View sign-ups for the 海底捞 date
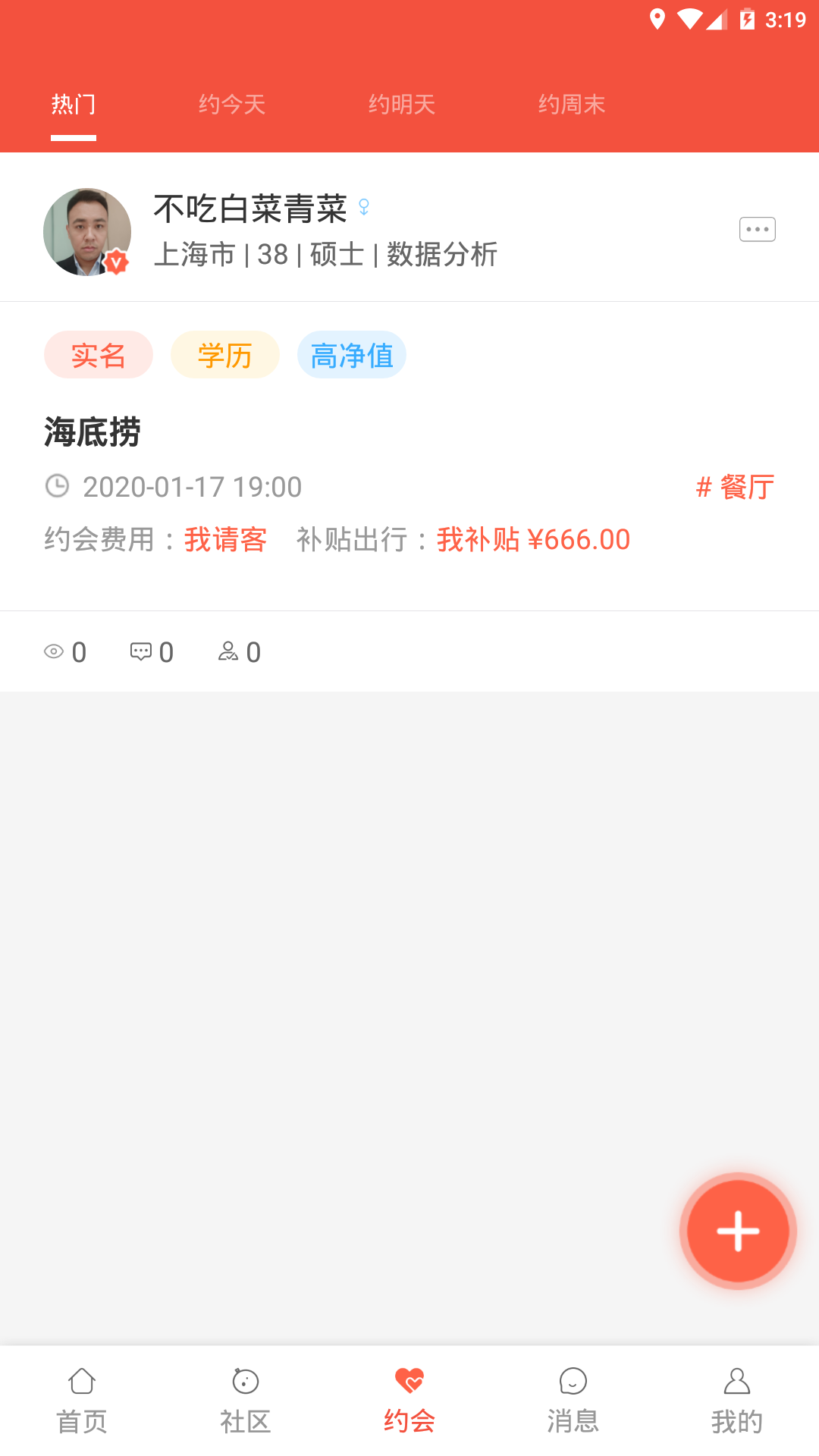This screenshot has width=819, height=1456. (x=239, y=652)
